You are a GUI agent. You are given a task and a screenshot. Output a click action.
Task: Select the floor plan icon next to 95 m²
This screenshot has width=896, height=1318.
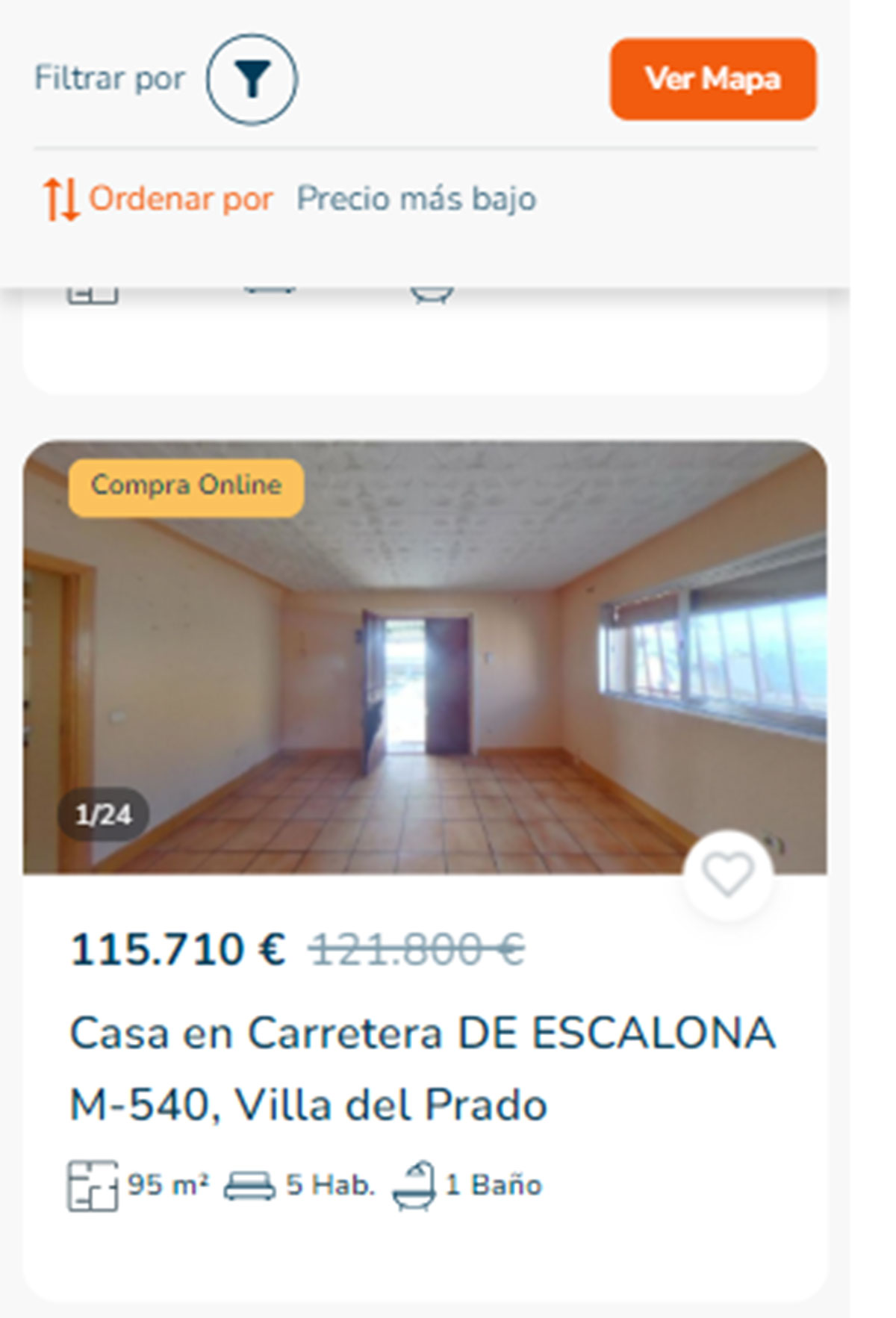click(x=93, y=1181)
